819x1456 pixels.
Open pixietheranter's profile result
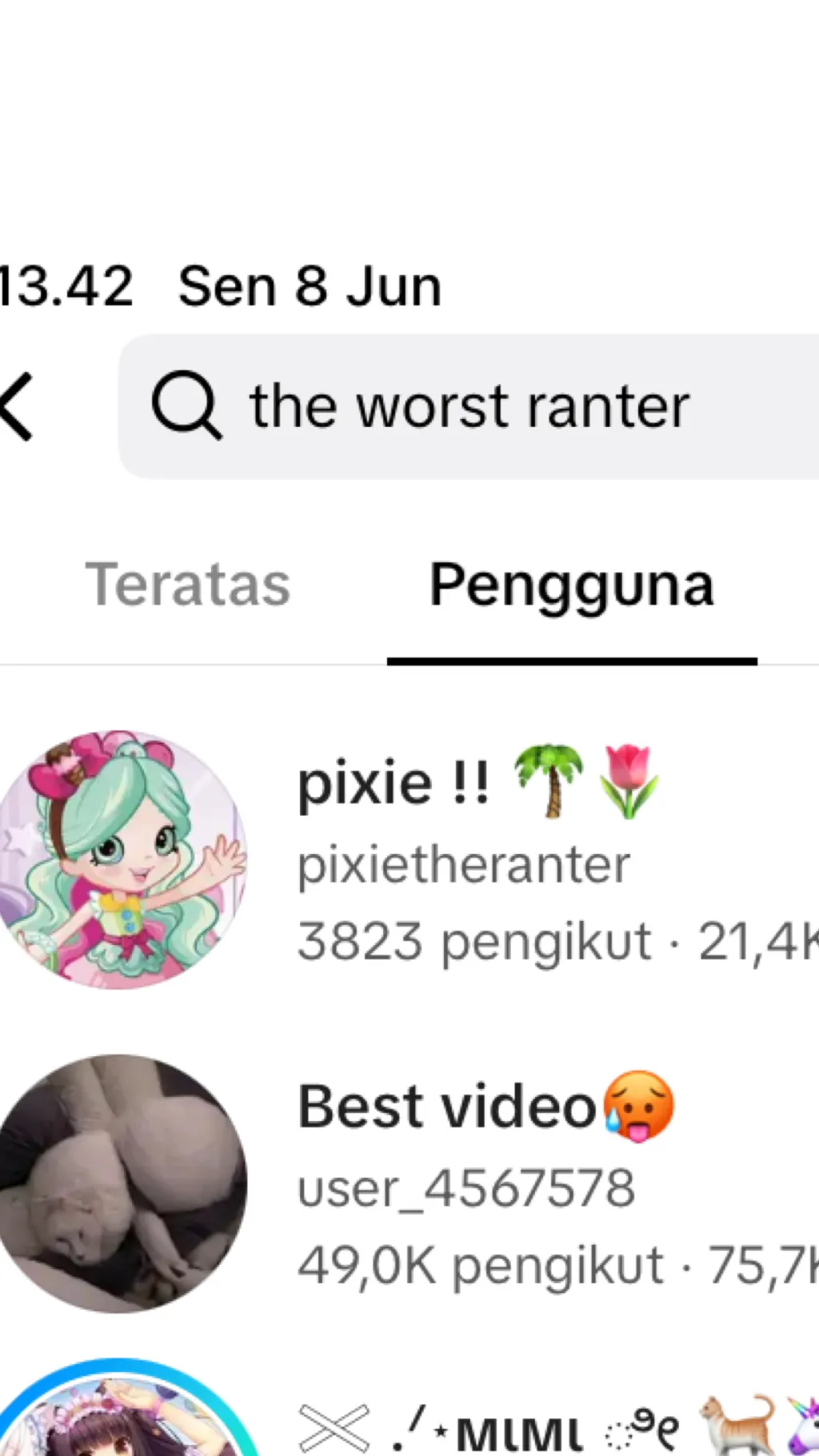click(x=409, y=860)
